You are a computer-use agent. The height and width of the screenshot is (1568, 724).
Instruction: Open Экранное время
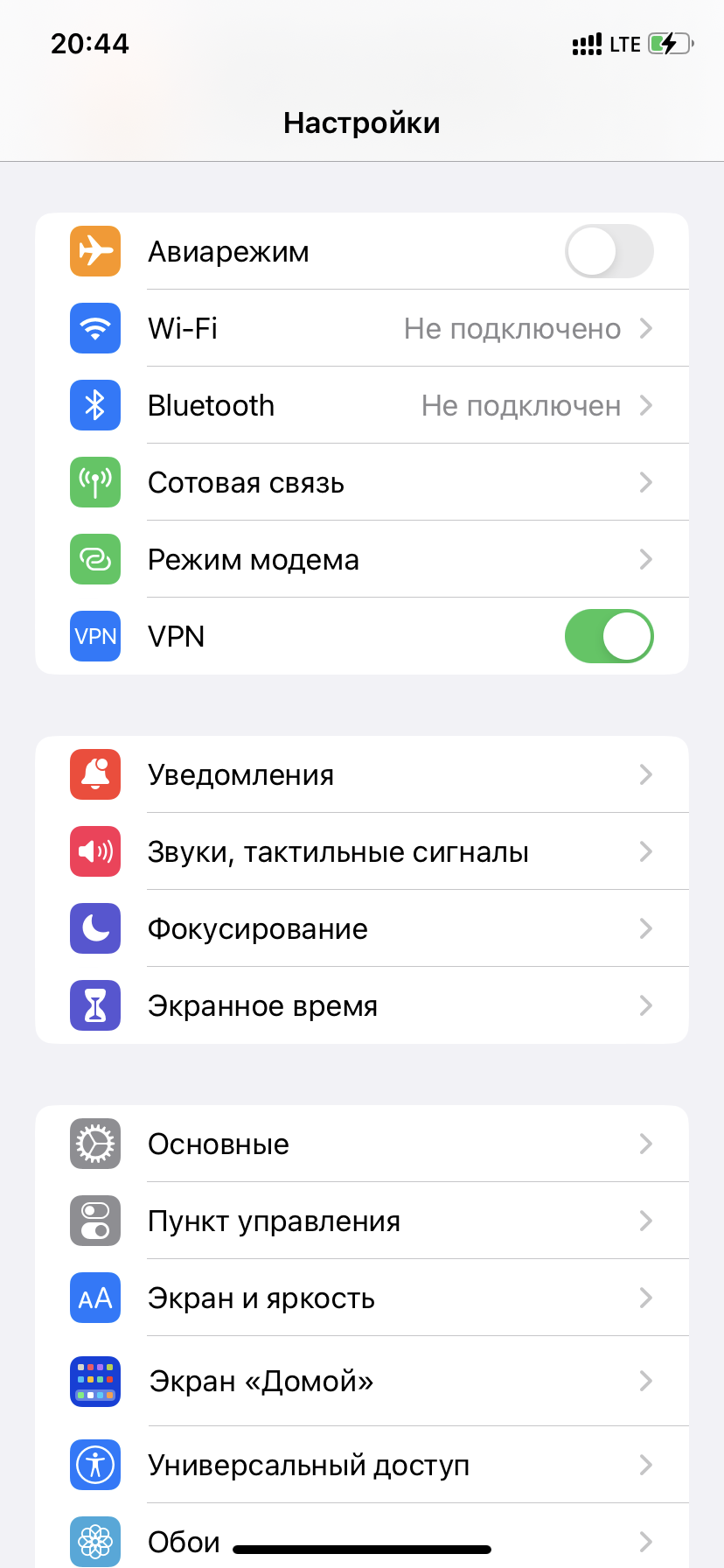[x=362, y=1005]
